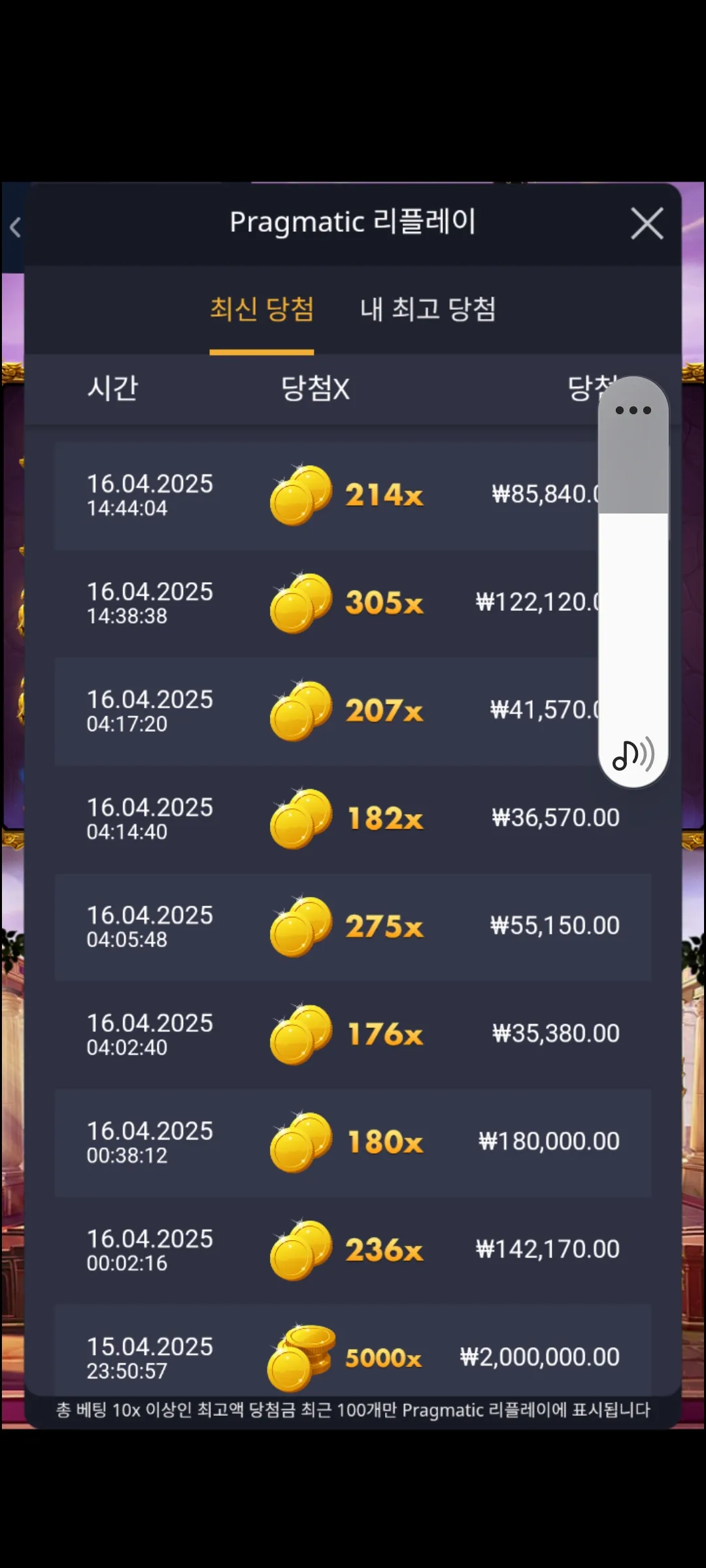Play the 275x win replay from 04:05:48
Image resolution: width=706 pixels, height=1568 pixels.
[353, 927]
